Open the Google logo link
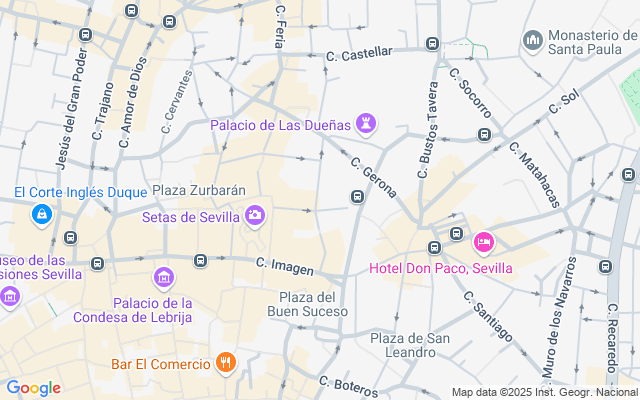Screen dimensions: 640x400 click(34, 388)
